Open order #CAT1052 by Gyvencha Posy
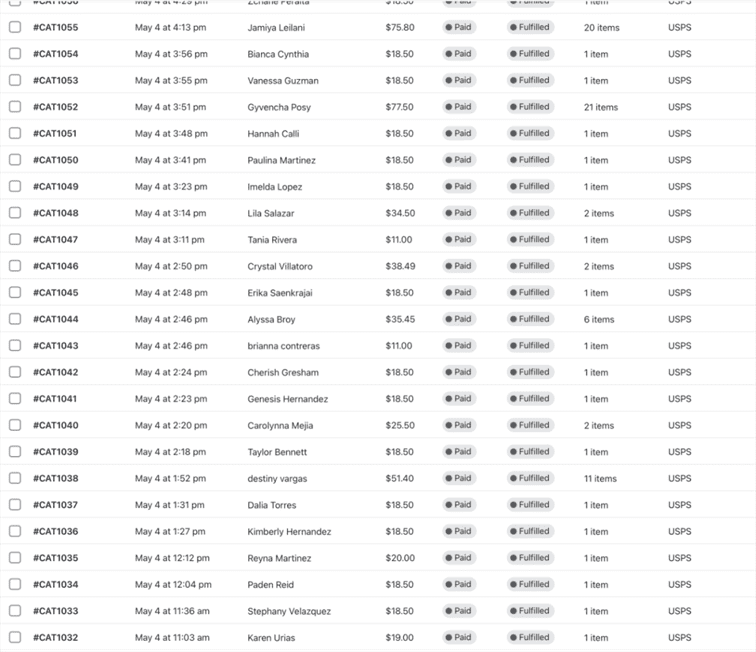 (x=55, y=107)
